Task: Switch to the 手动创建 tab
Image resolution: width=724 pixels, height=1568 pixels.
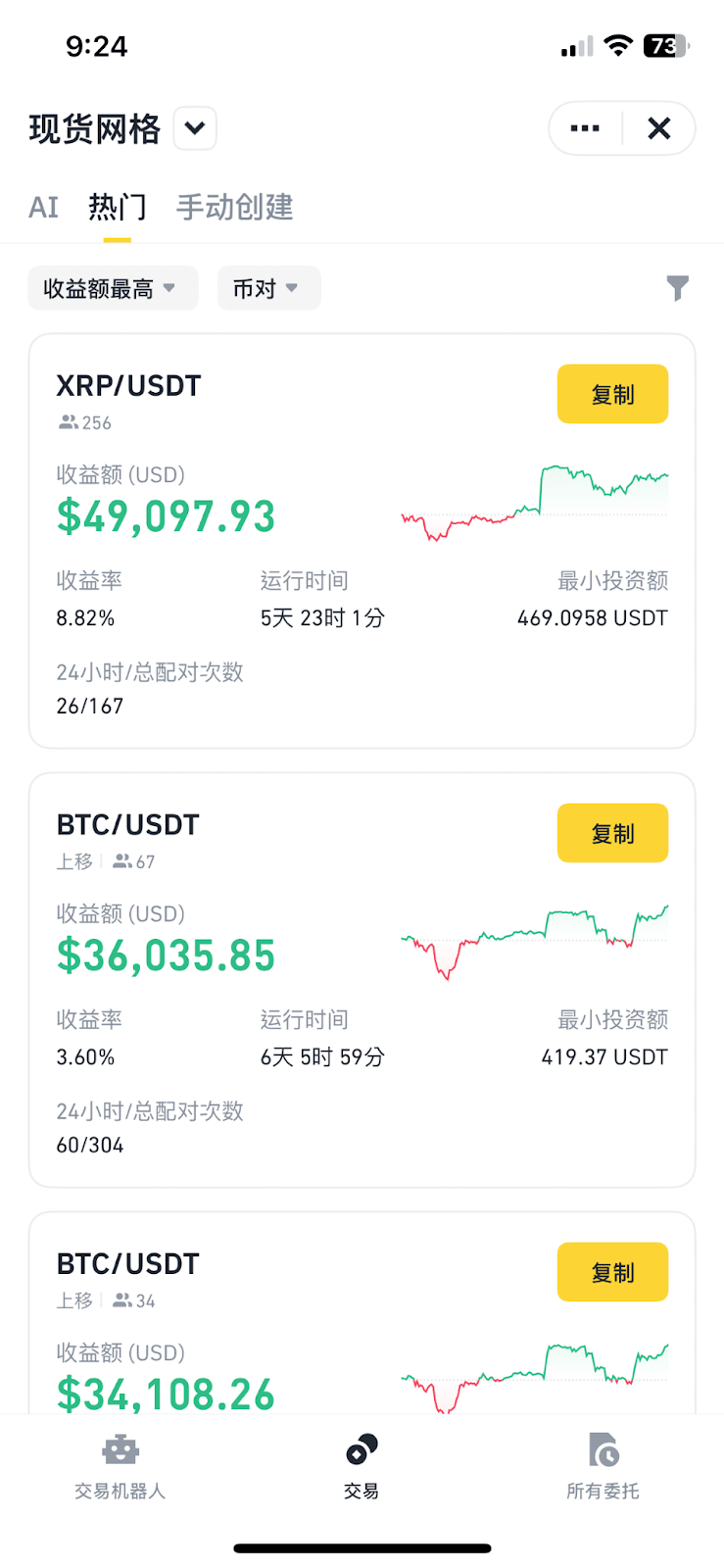Action: click(234, 208)
